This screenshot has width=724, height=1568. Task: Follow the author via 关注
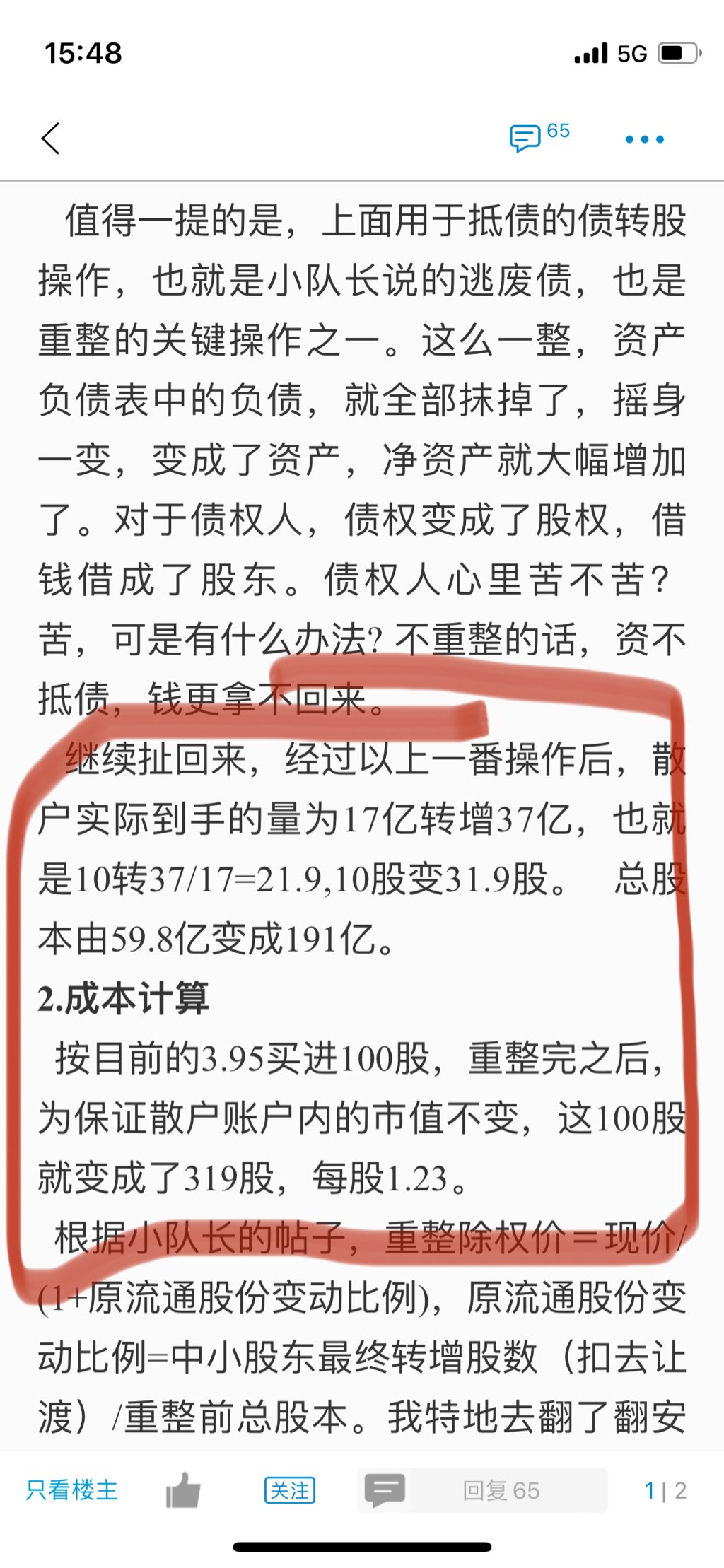(290, 1490)
